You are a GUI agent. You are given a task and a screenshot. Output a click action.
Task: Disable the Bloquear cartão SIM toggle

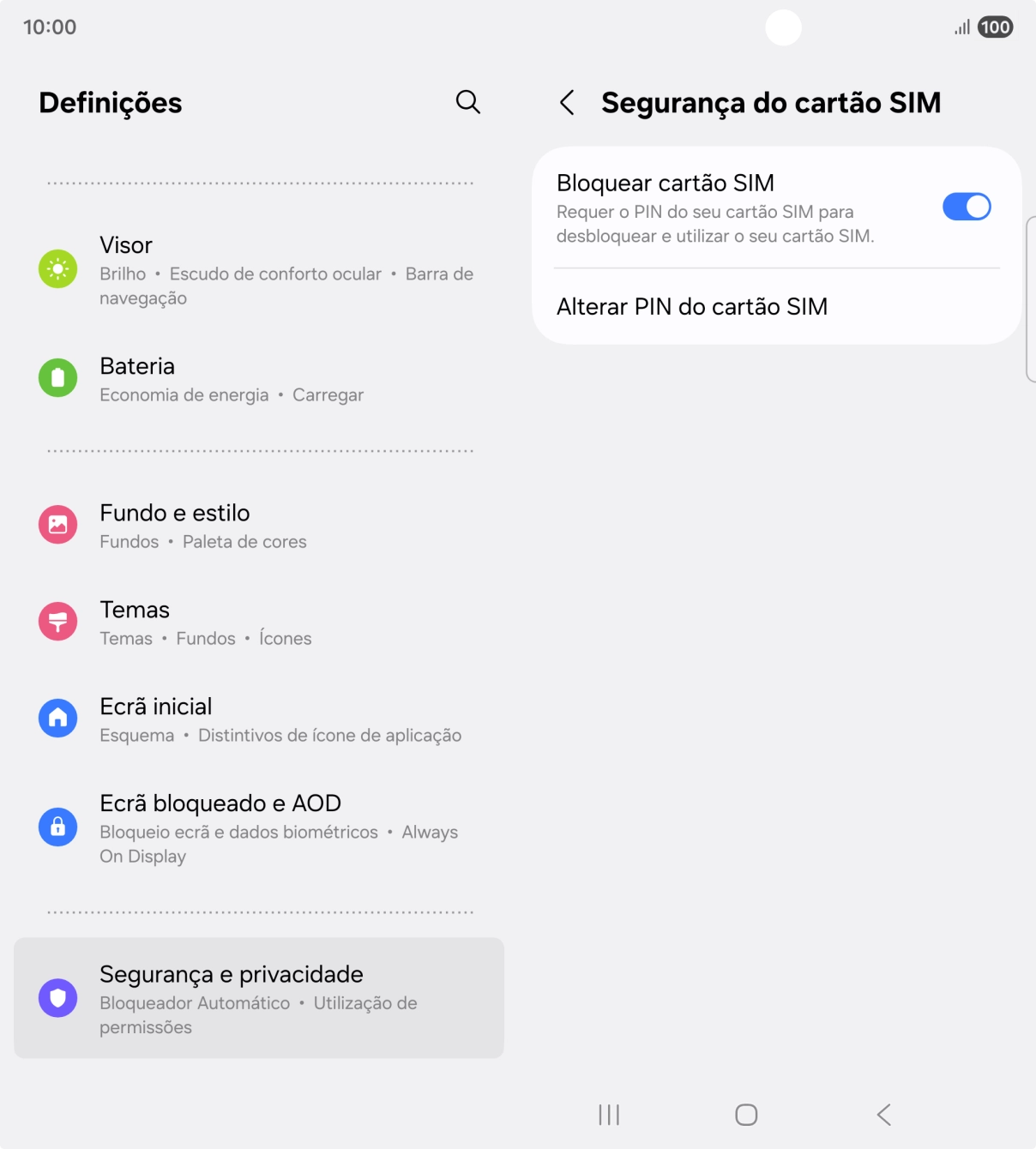pos(967,206)
